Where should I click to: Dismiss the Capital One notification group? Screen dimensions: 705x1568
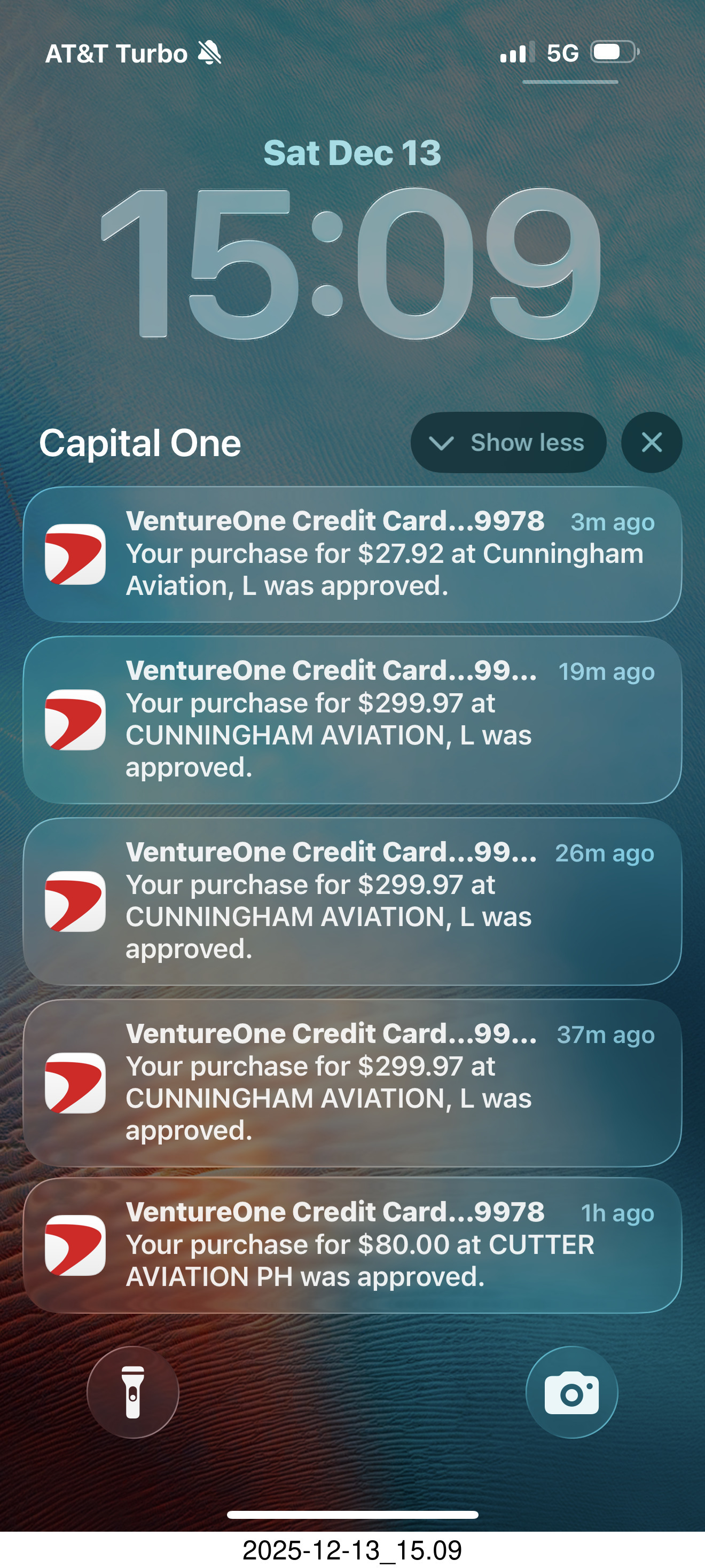[651, 443]
